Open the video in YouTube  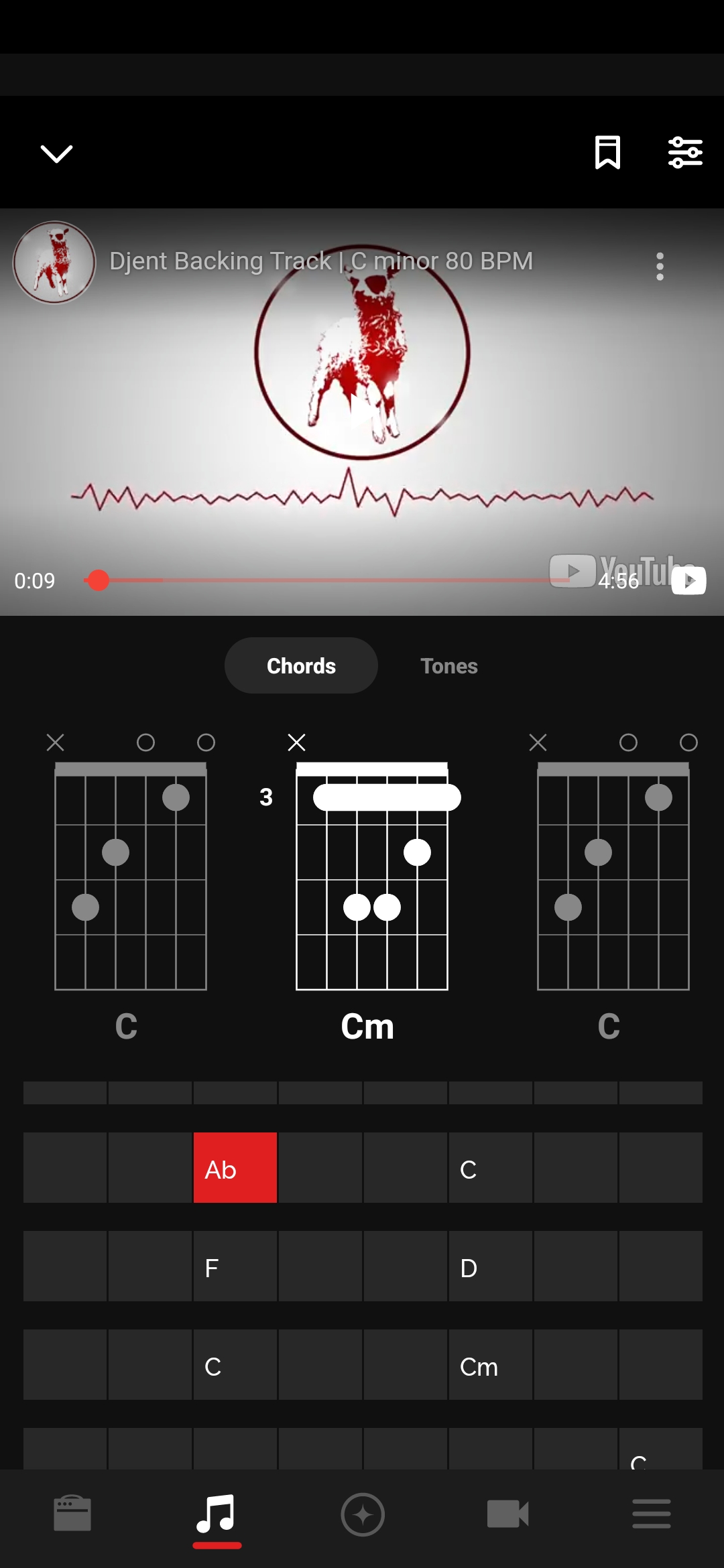click(x=688, y=580)
